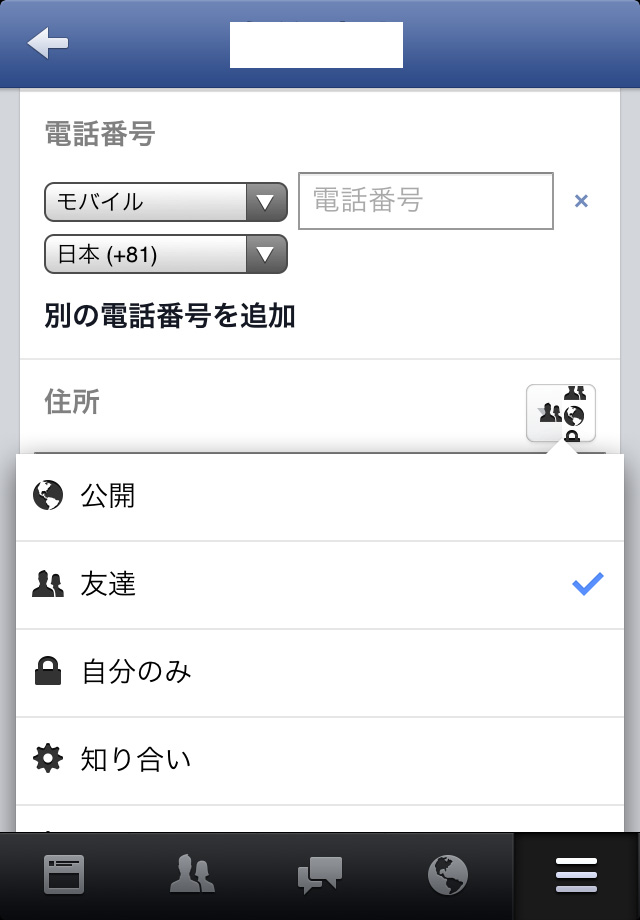The width and height of the screenshot is (640, 920).
Task: Toggle the 住所 privacy selector button
Action: 561,412
